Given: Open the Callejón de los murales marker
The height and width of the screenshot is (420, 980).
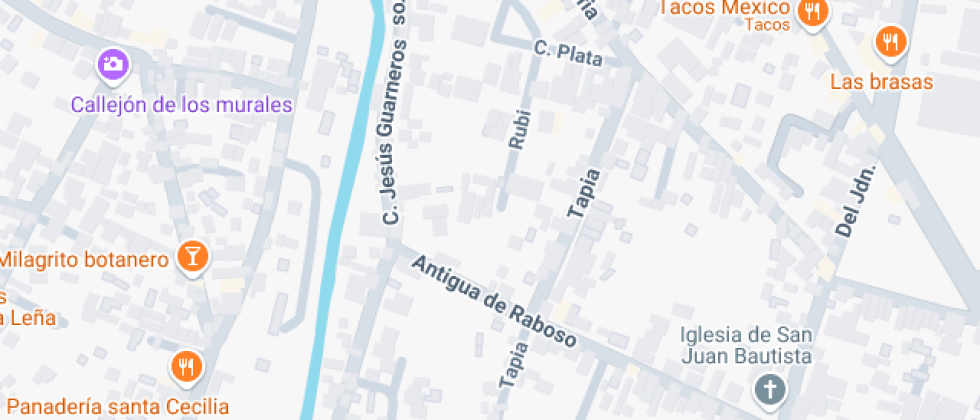Looking at the screenshot, I should 113,65.
